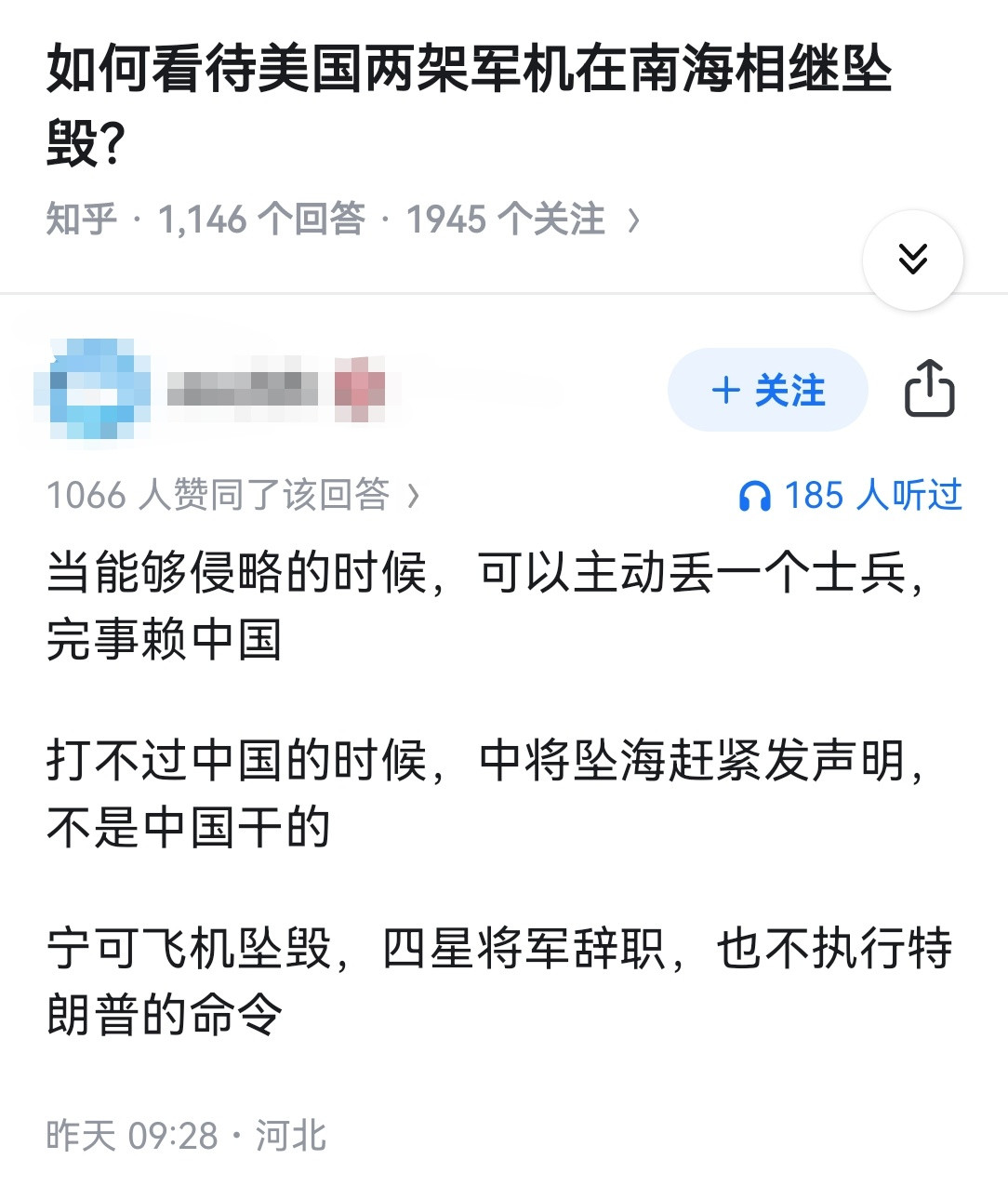Image resolution: width=1008 pixels, height=1186 pixels.
Task: Tap the plus symbol inside the 关注 button
Action: tap(725, 392)
